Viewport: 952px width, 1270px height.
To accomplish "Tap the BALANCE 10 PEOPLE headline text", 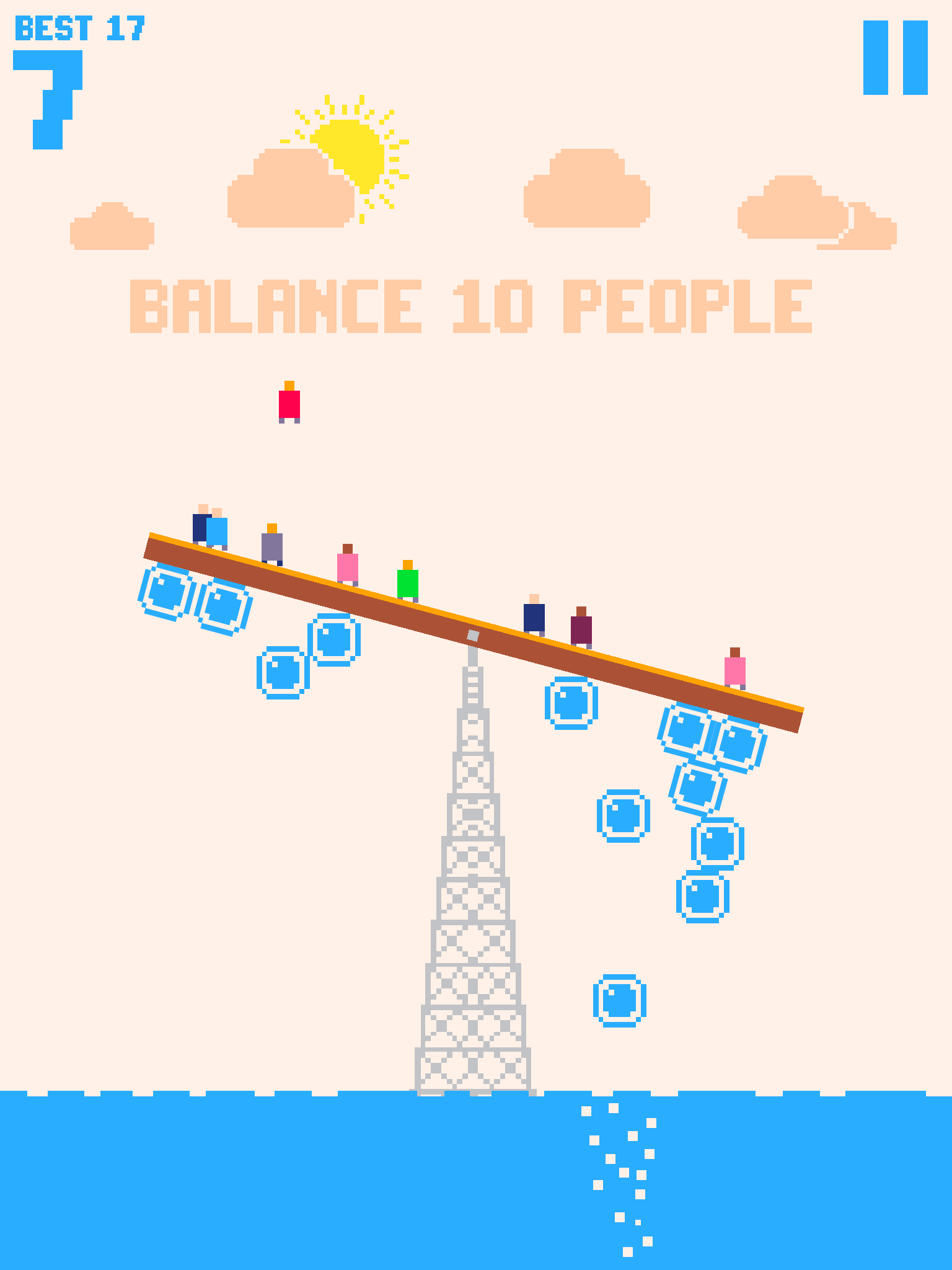I will click(x=471, y=307).
